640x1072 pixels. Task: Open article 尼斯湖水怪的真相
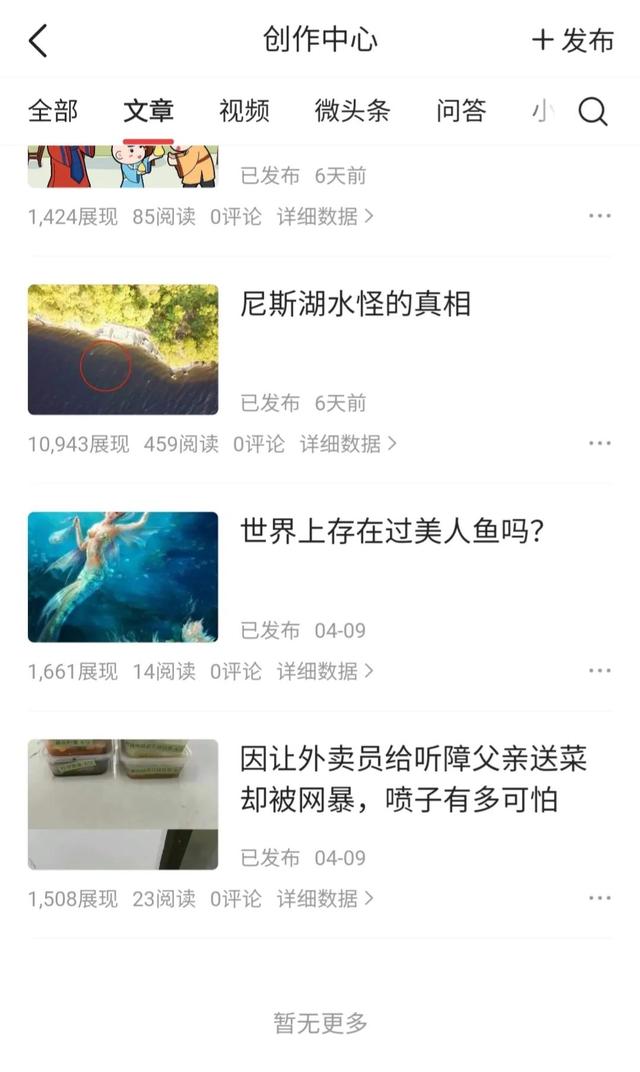355,304
